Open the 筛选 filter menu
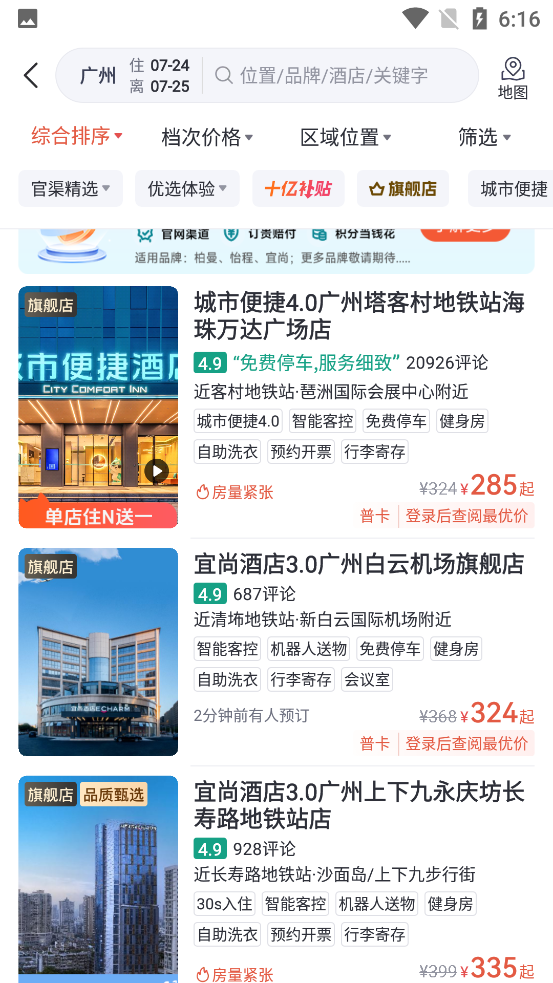Image resolution: width=553 pixels, height=983 pixels. (x=484, y=137)
